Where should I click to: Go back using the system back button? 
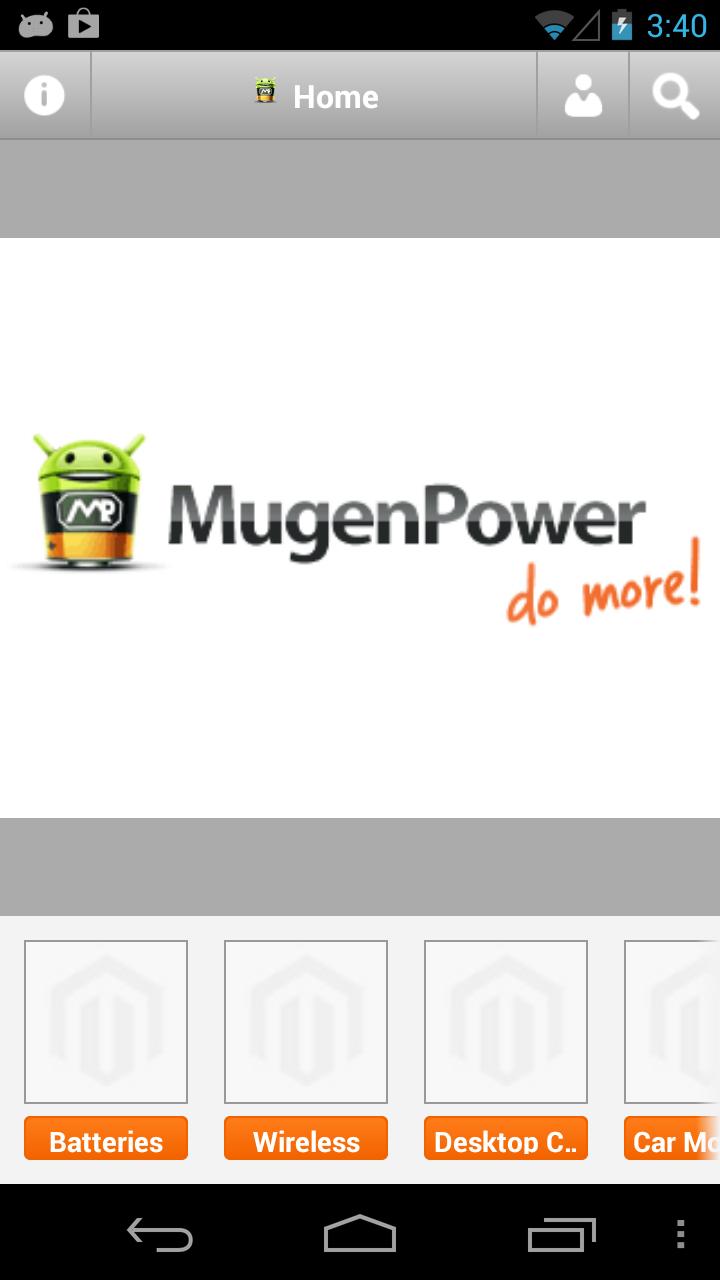click(x=160, y=1234)
